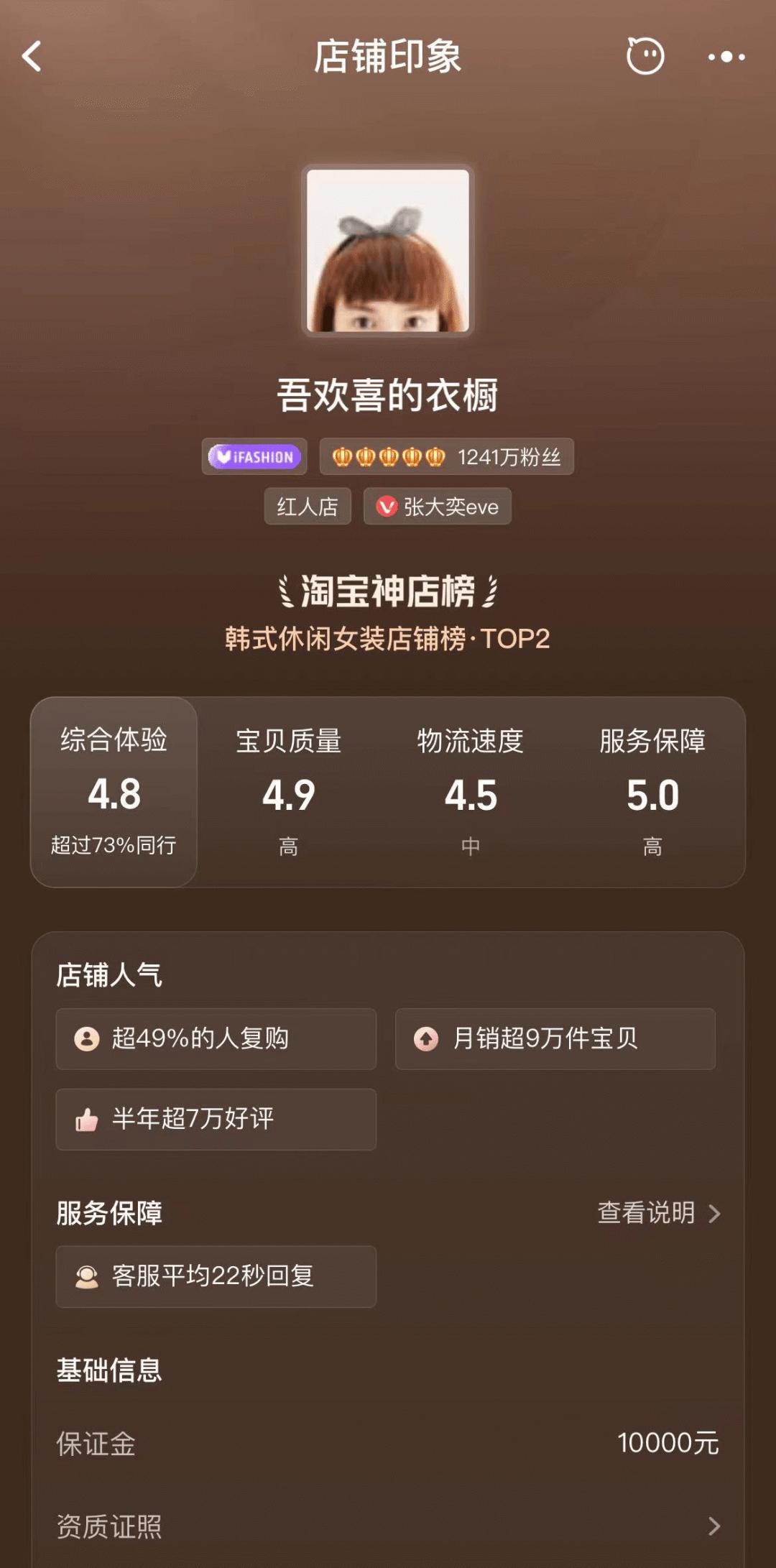Image resolution: width=776 pixels, height=1568 pixels.
Task: Open the 淘宝神店榜 TOP2 ranking
Action: tap(388, 613)
